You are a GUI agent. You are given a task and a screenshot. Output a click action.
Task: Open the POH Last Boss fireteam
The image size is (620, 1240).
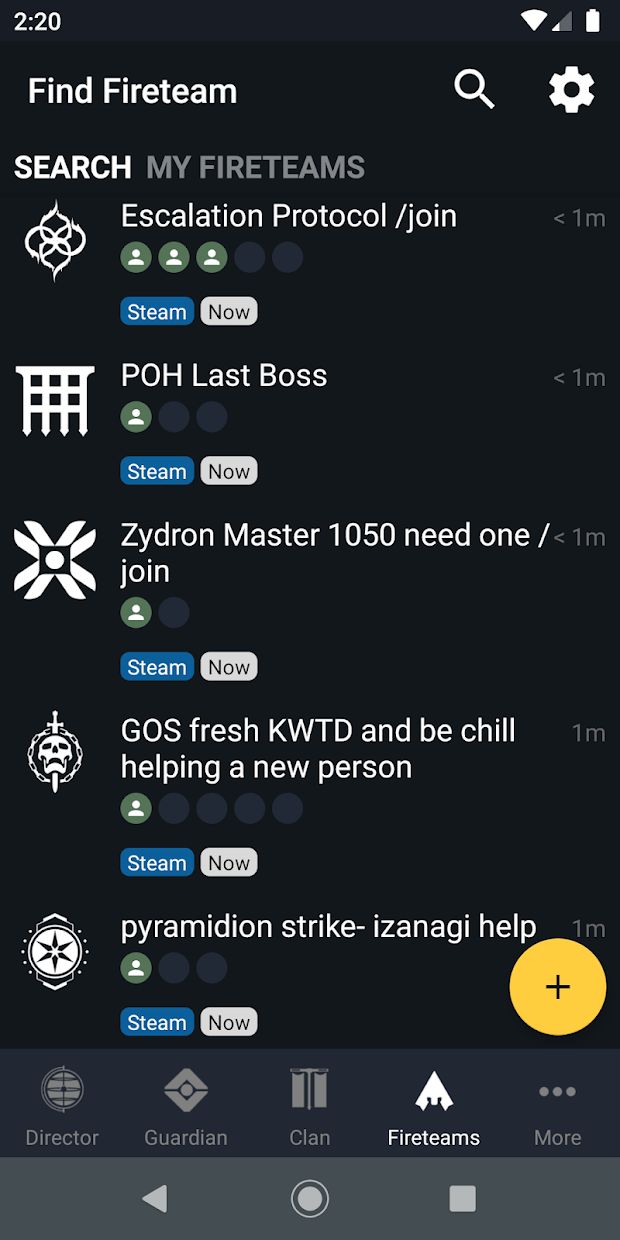point(224,376)
